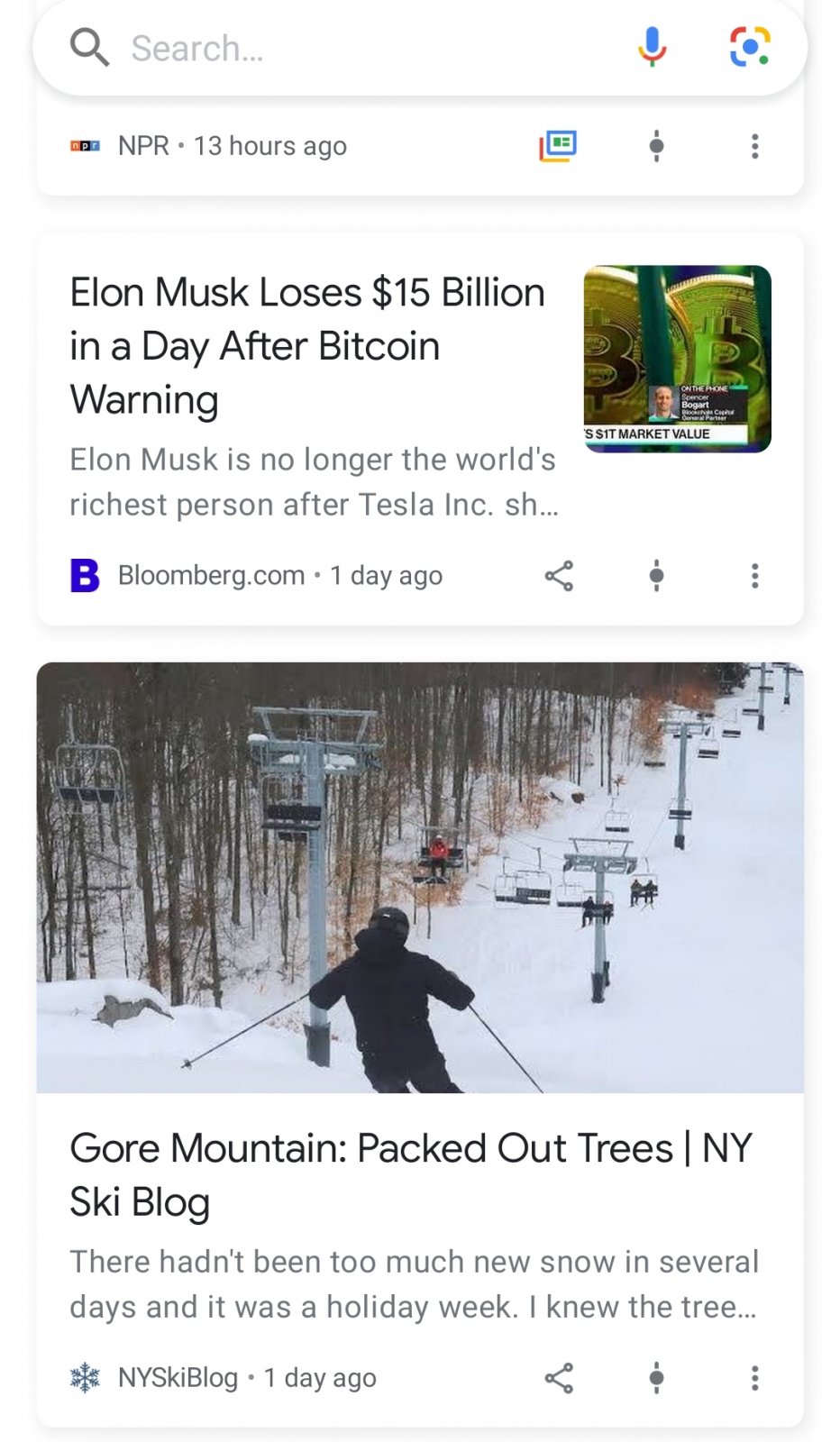Share the Elon Musk Bitcoin article
Screen dimensions: 840x1442
coord(559,576)
